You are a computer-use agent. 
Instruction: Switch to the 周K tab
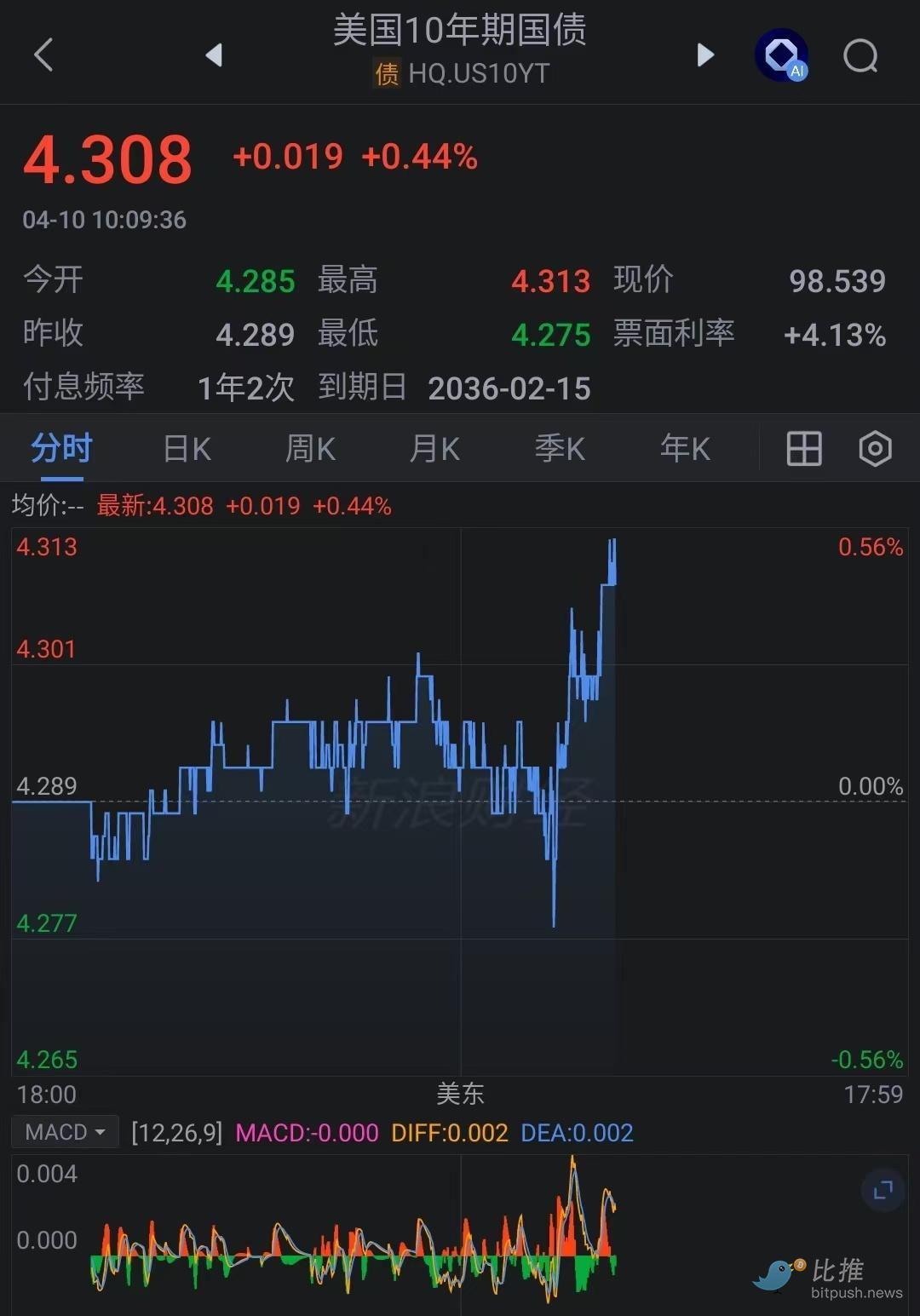(x=310, y=448)
